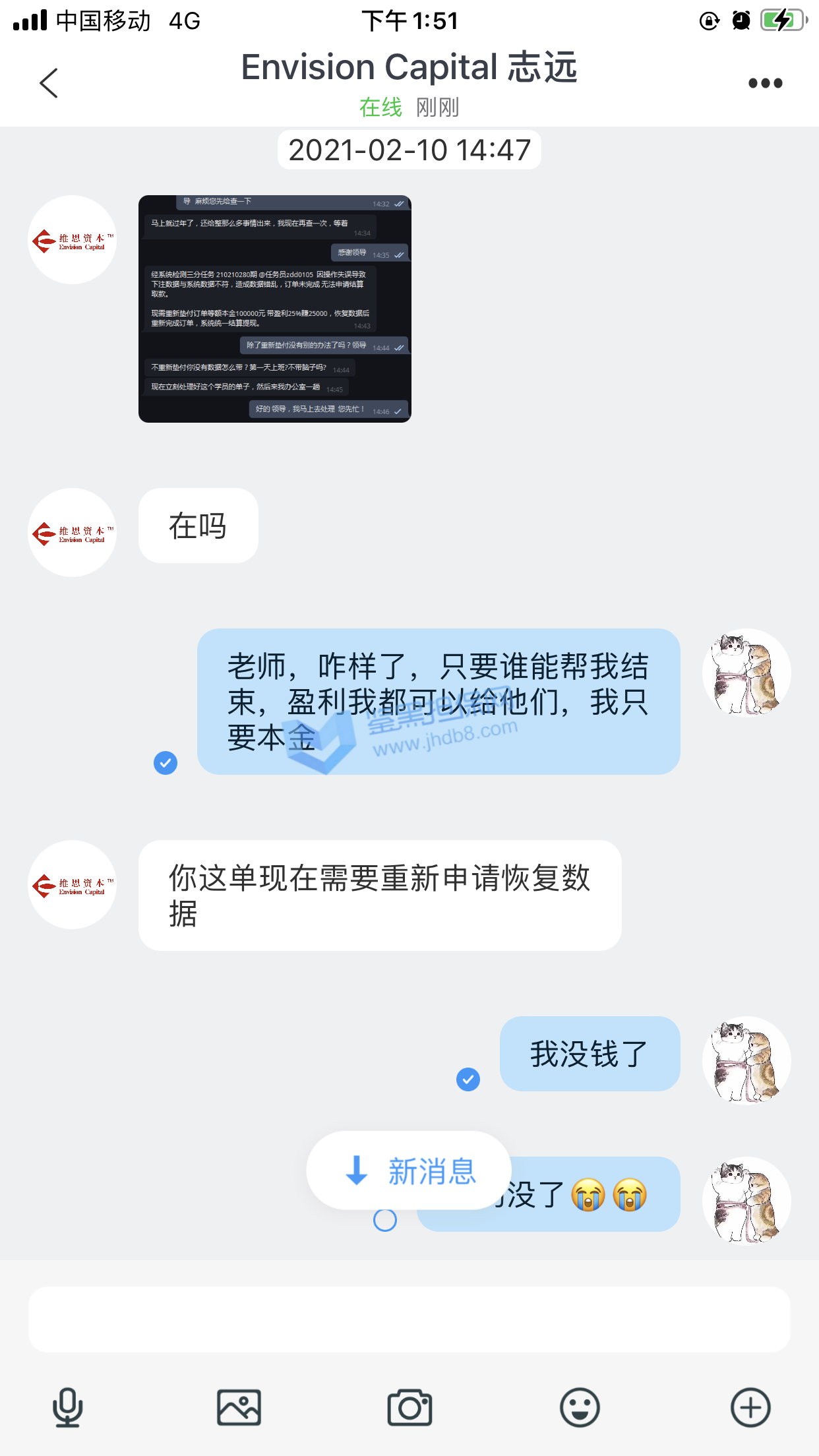Image resolution: width=819 pixels, height=1456 pixels.
Task: Open the emoji picker
Action: coord(580,1408)
